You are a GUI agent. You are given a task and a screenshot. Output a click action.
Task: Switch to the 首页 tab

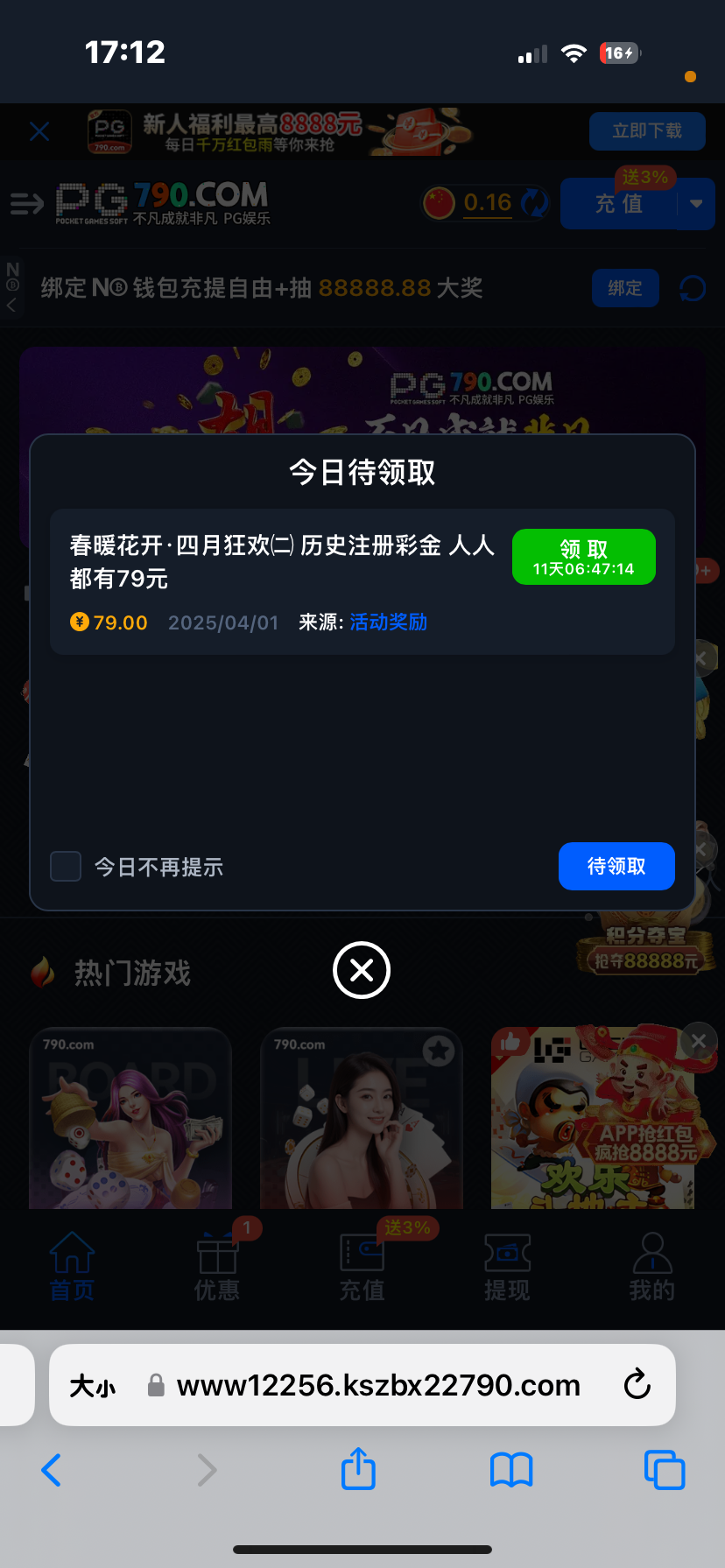(72, 1266)
